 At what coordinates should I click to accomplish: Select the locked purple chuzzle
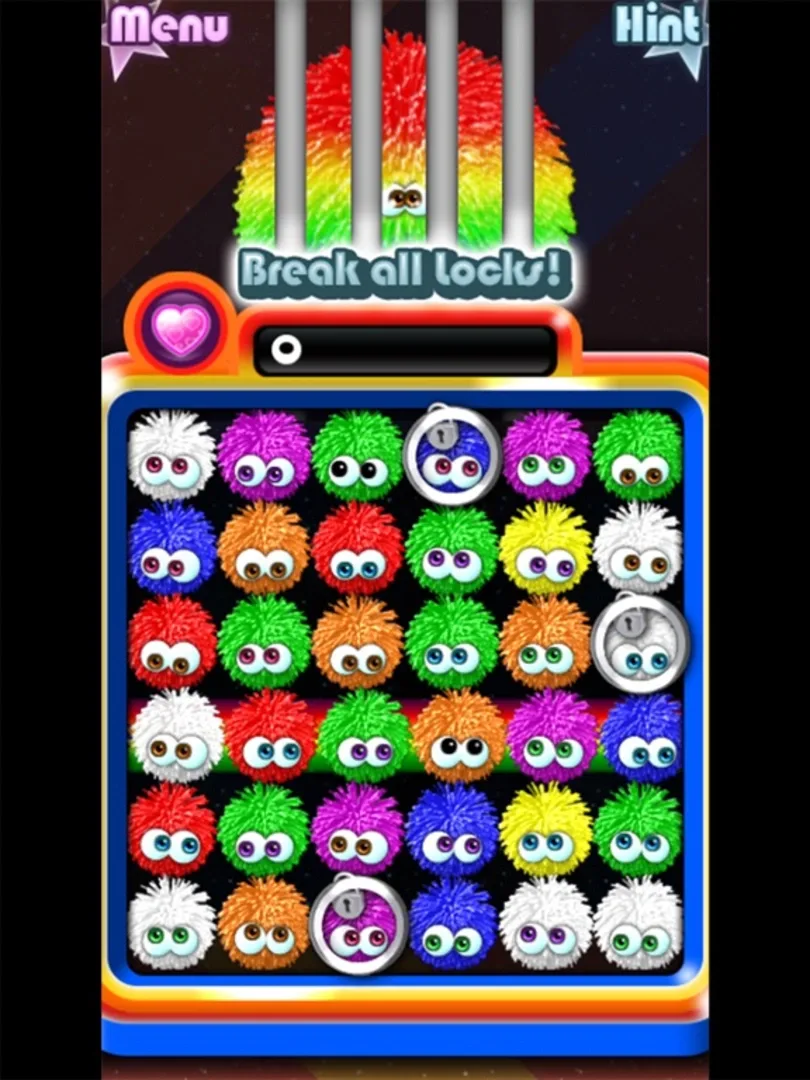point(358,926)
